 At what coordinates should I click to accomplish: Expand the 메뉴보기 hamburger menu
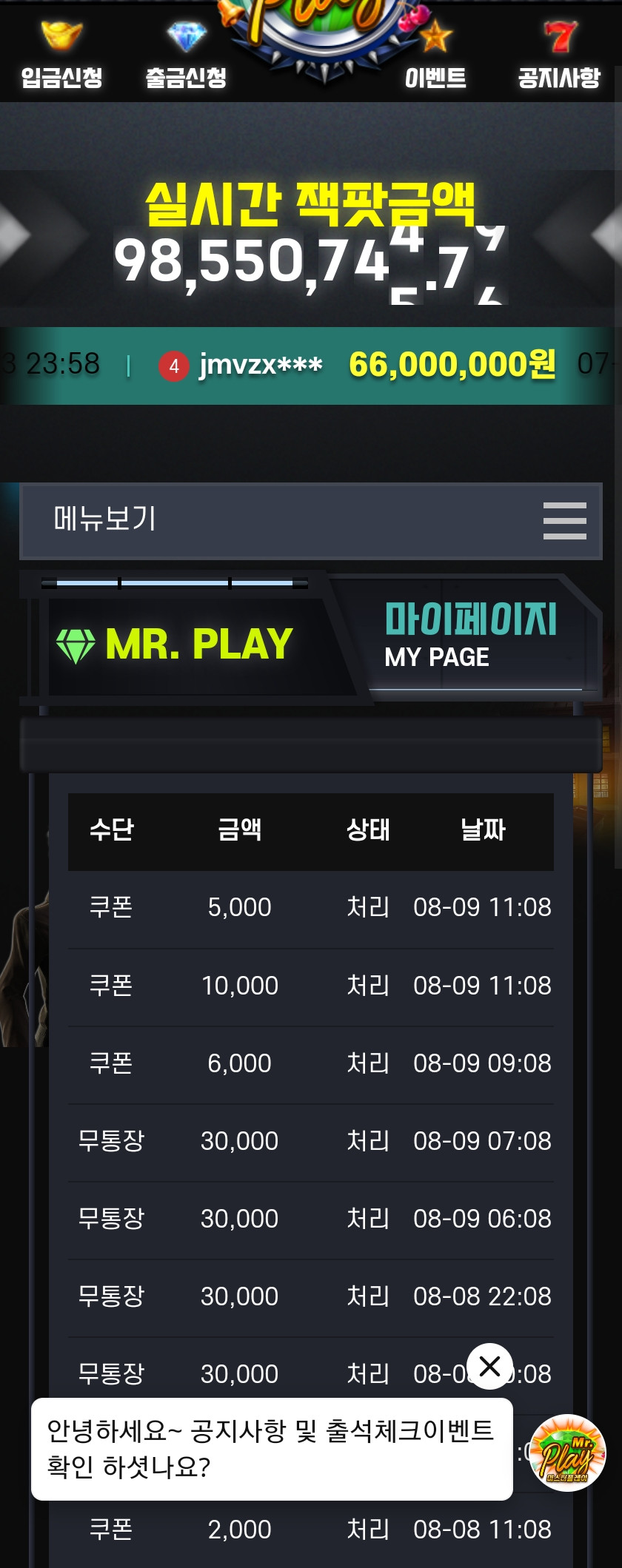pos(564,520)
